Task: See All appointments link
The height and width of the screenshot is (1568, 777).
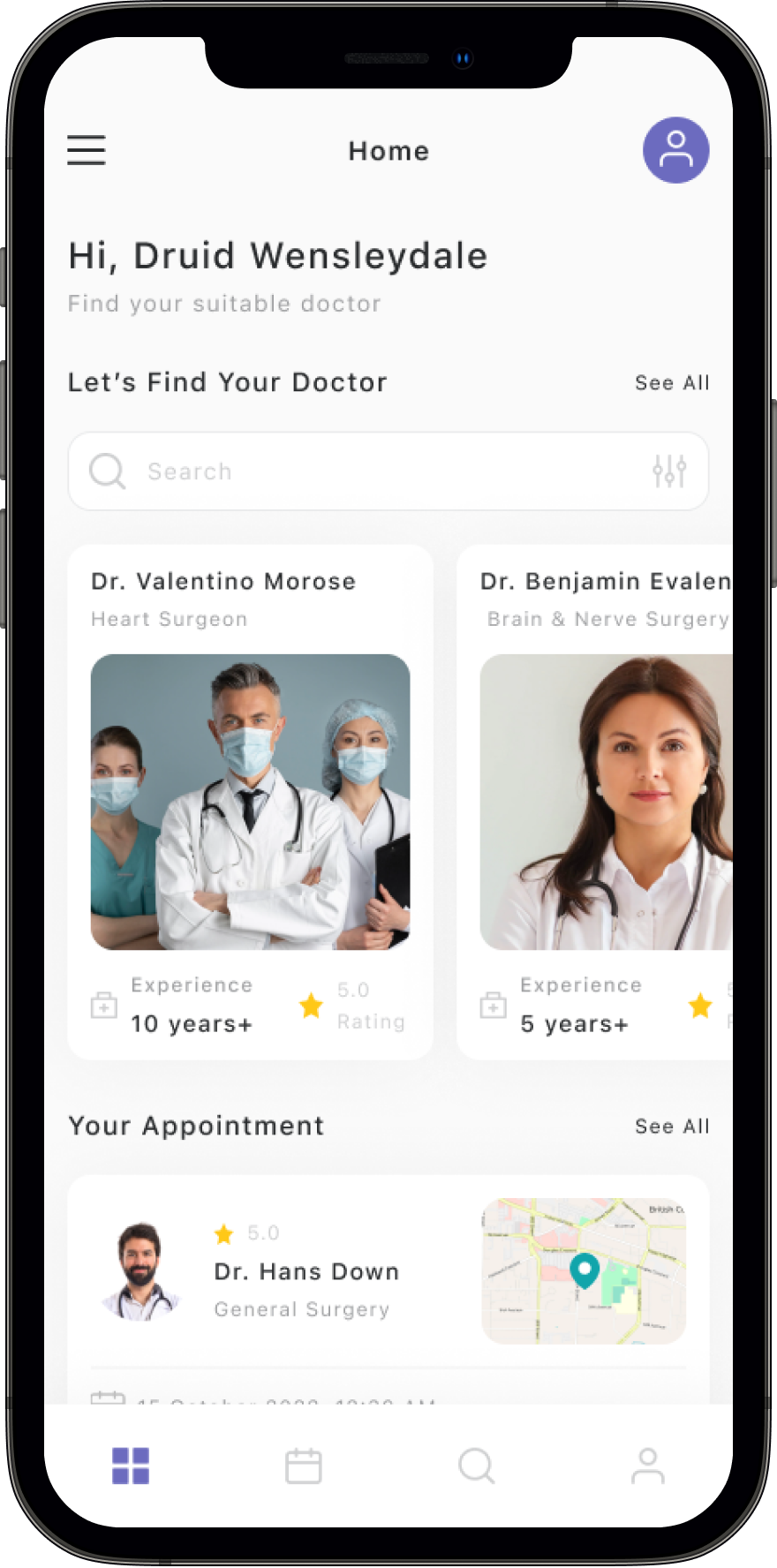Action: pos(672,1127)
